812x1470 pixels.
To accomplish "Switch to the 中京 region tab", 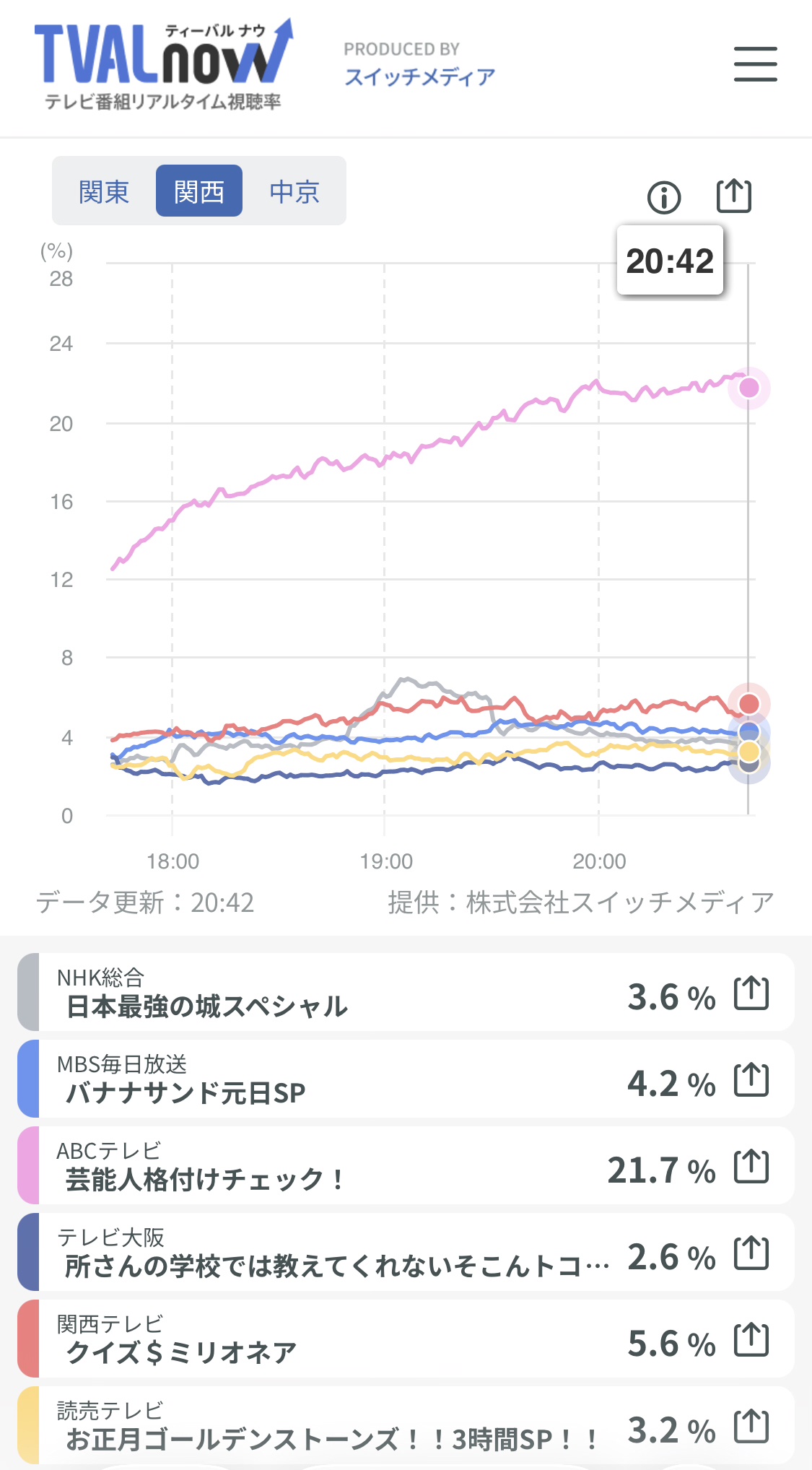I will pyautogui.click(x=294, y=191).
